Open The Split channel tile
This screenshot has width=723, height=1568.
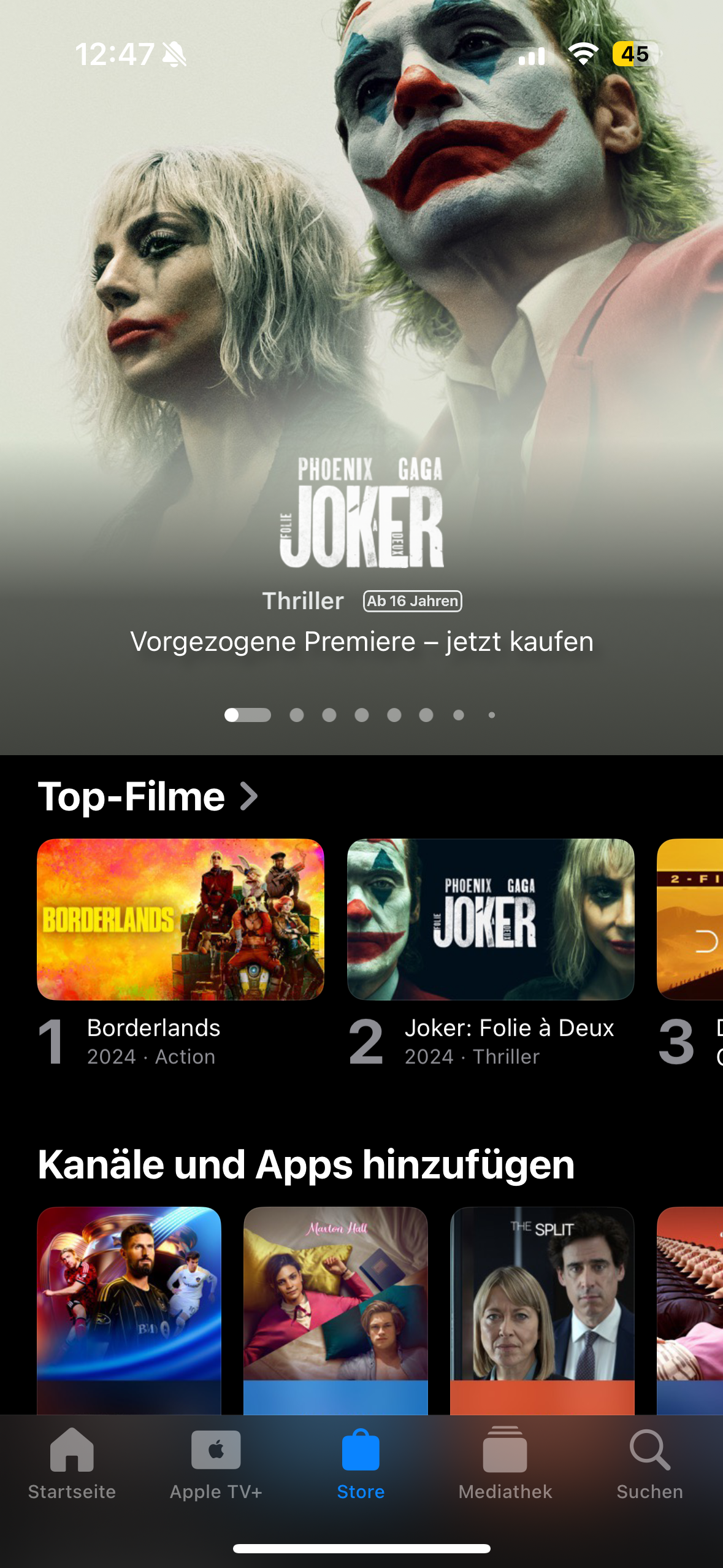(x=542, y=1307)
